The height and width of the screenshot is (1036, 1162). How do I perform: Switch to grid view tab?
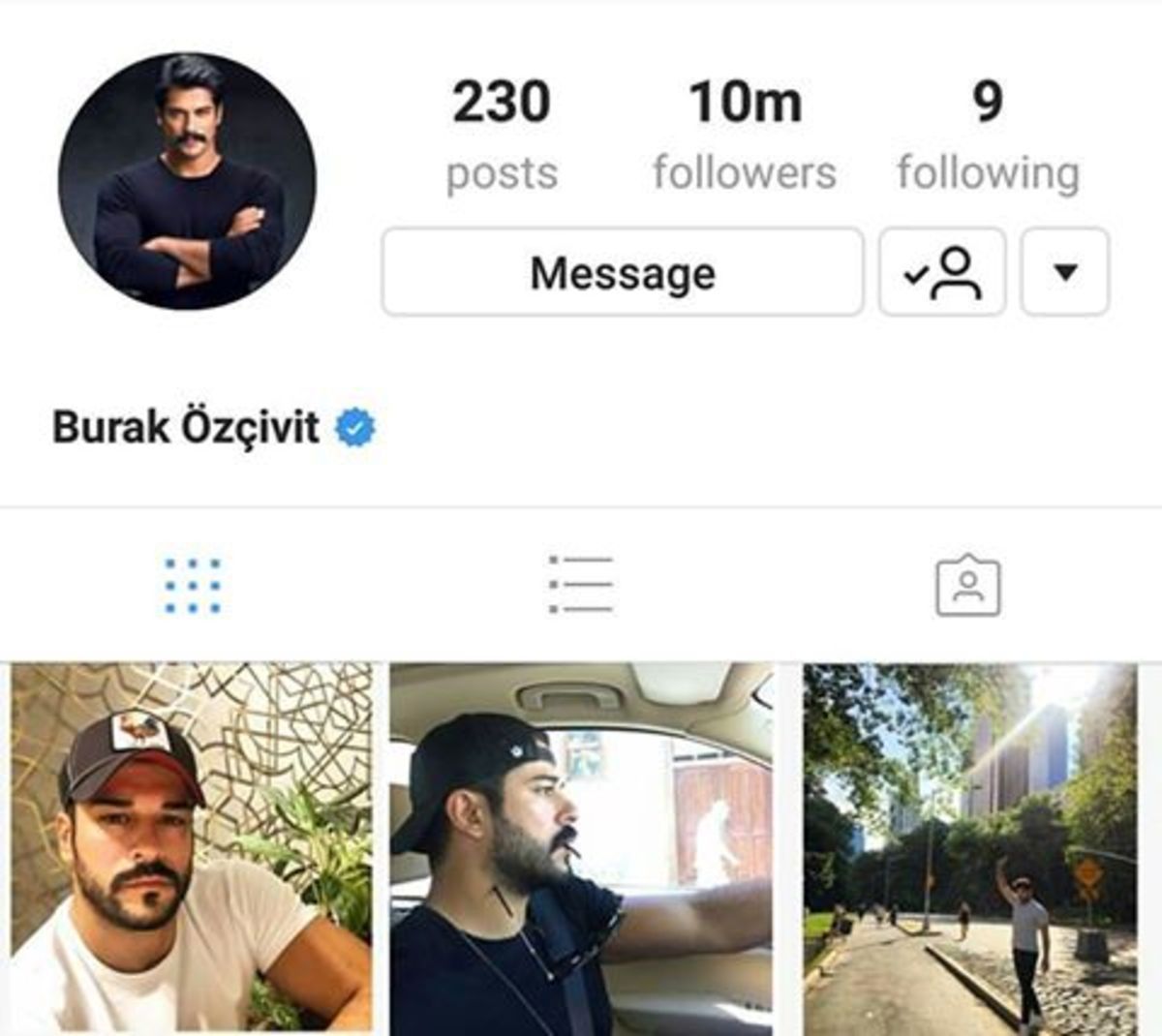coord(193,586)
